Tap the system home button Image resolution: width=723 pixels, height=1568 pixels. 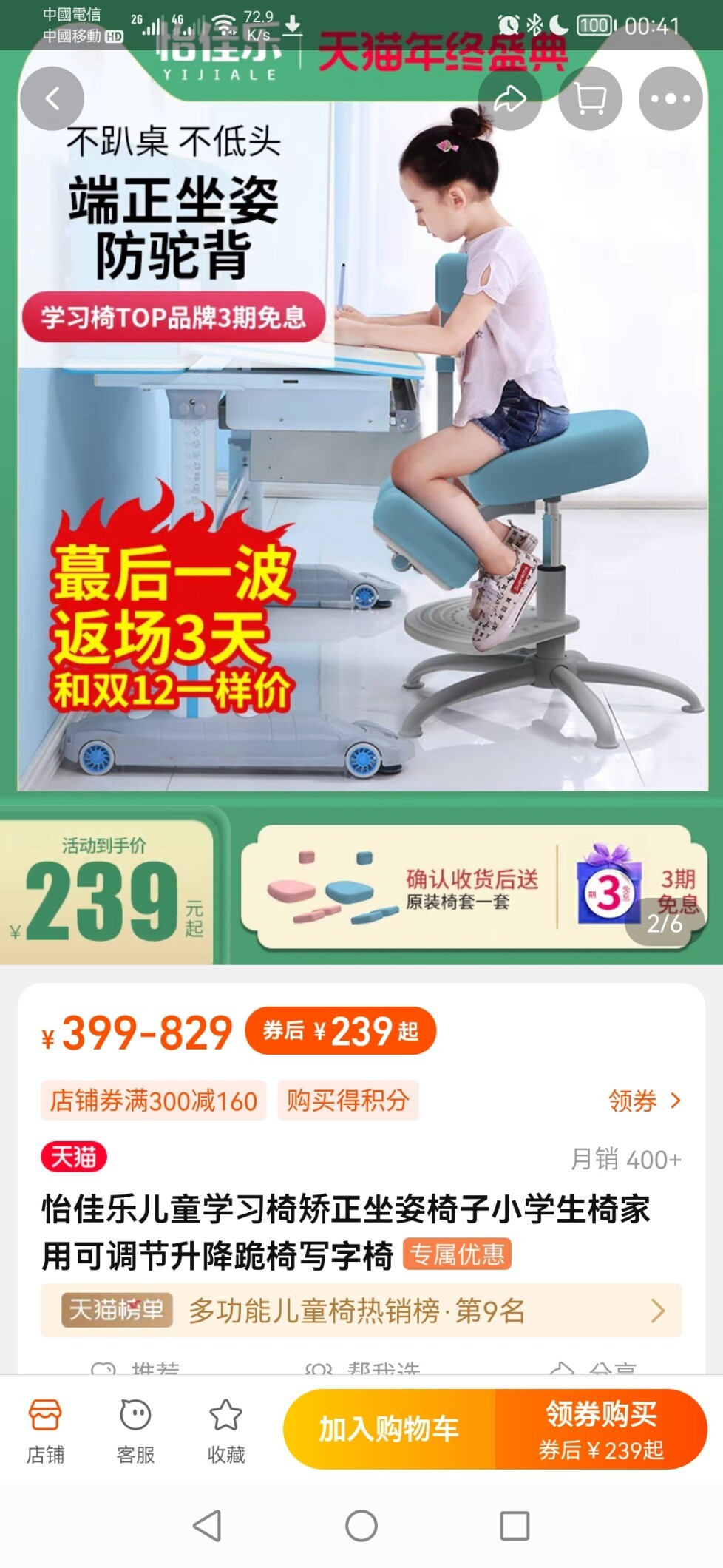point(361,1525)
